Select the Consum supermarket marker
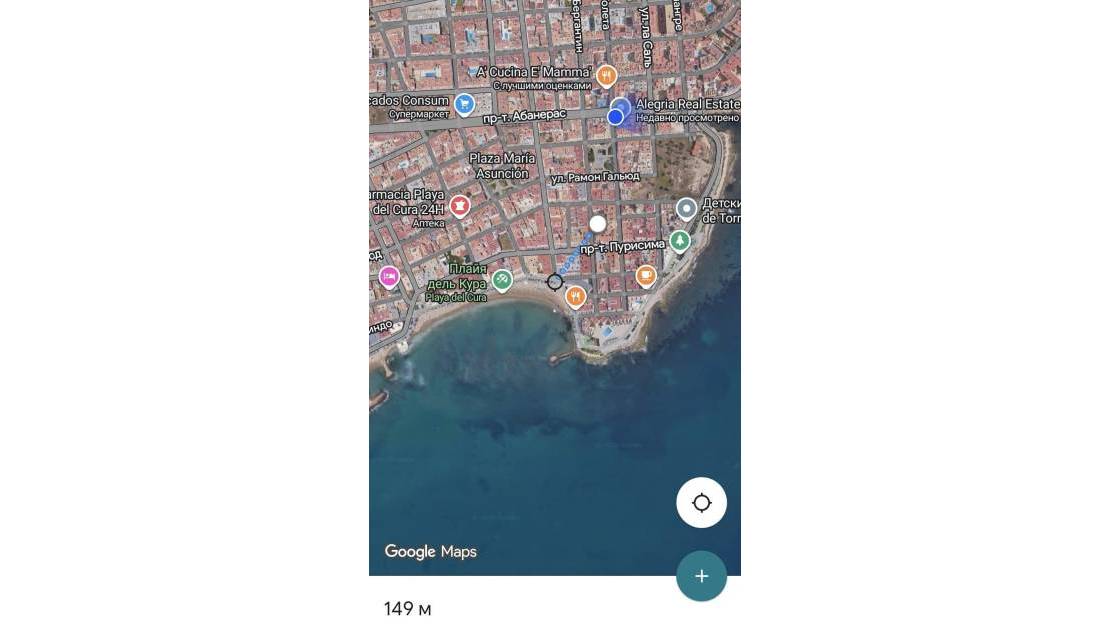 [x=464, y=104]
